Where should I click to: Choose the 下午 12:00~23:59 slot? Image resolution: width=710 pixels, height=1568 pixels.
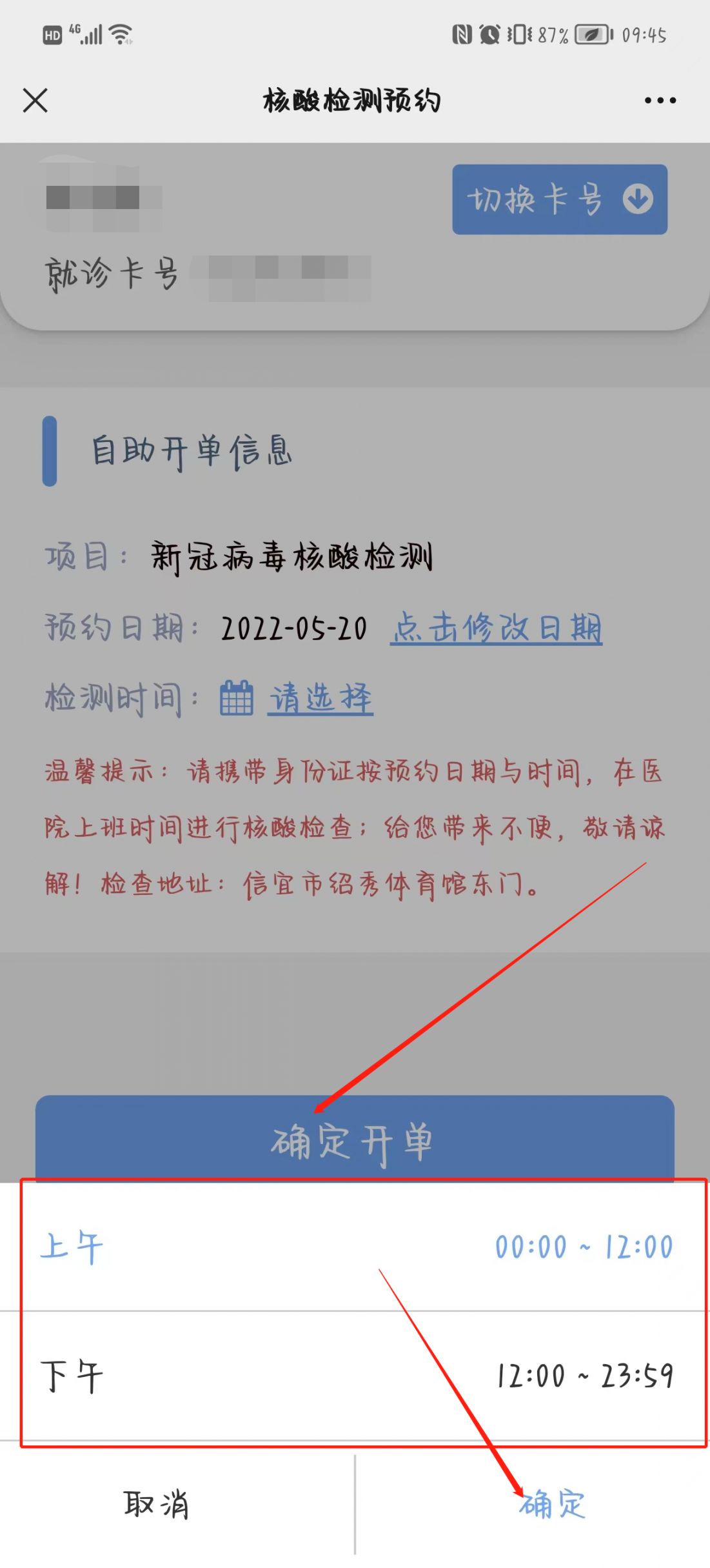(355, 1376)
